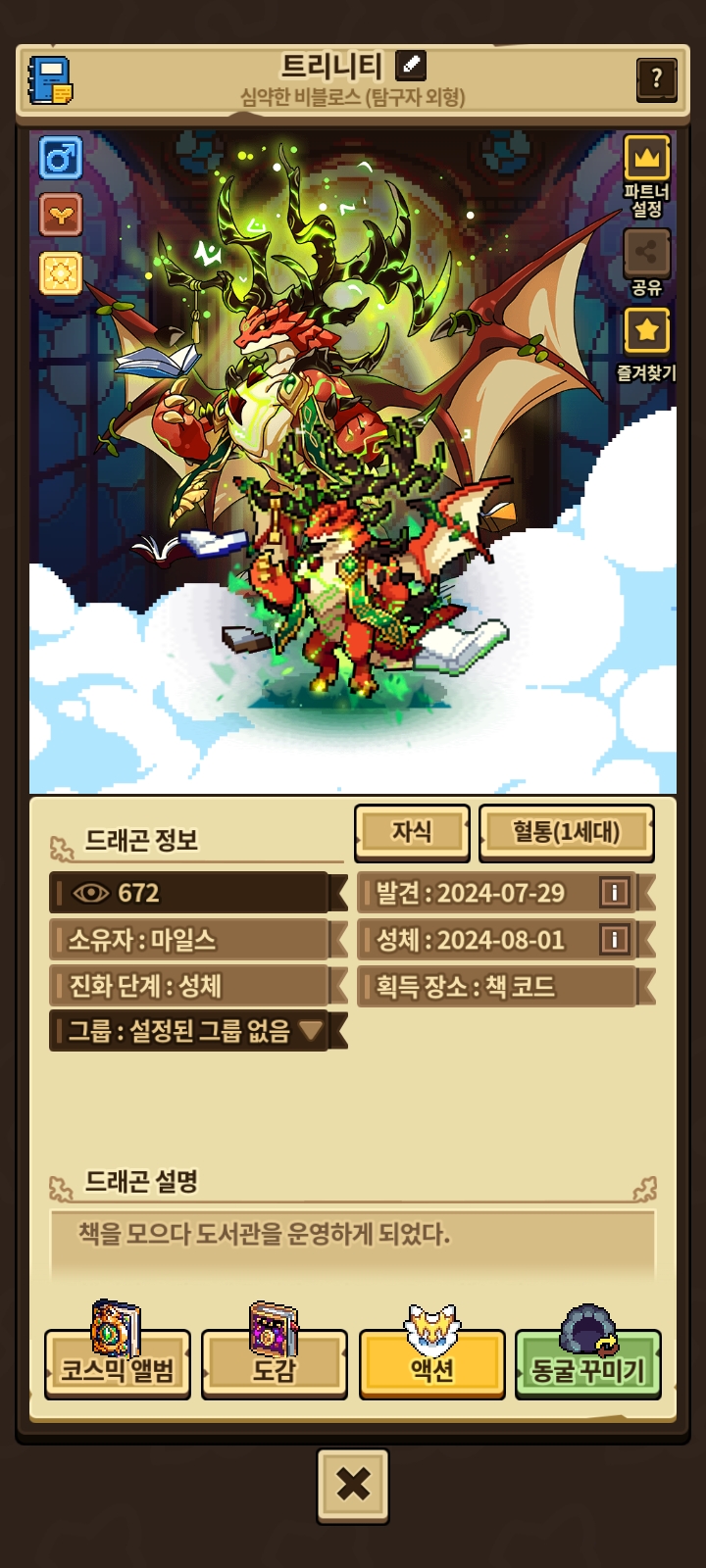This screenshot has height=1568, width=706.
Task: Edit the dragon name 트리니티 with the pencil icon
Action: pos(411,66)
